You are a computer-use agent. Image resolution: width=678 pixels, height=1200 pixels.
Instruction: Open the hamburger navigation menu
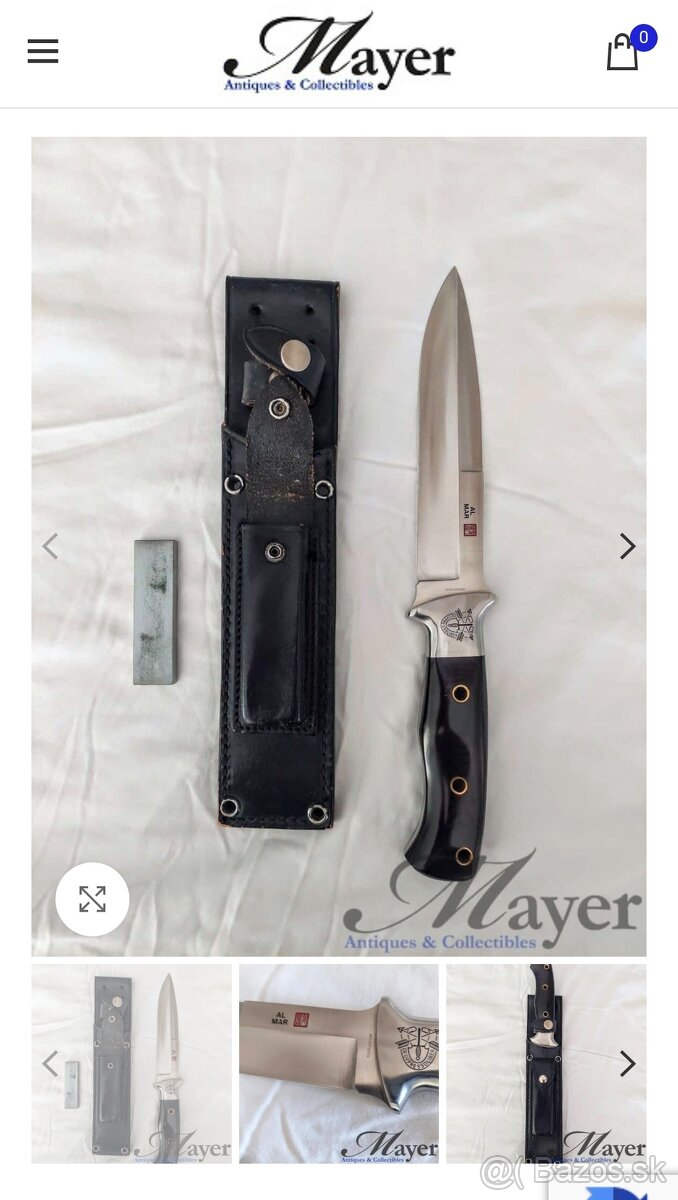point(43,52)
